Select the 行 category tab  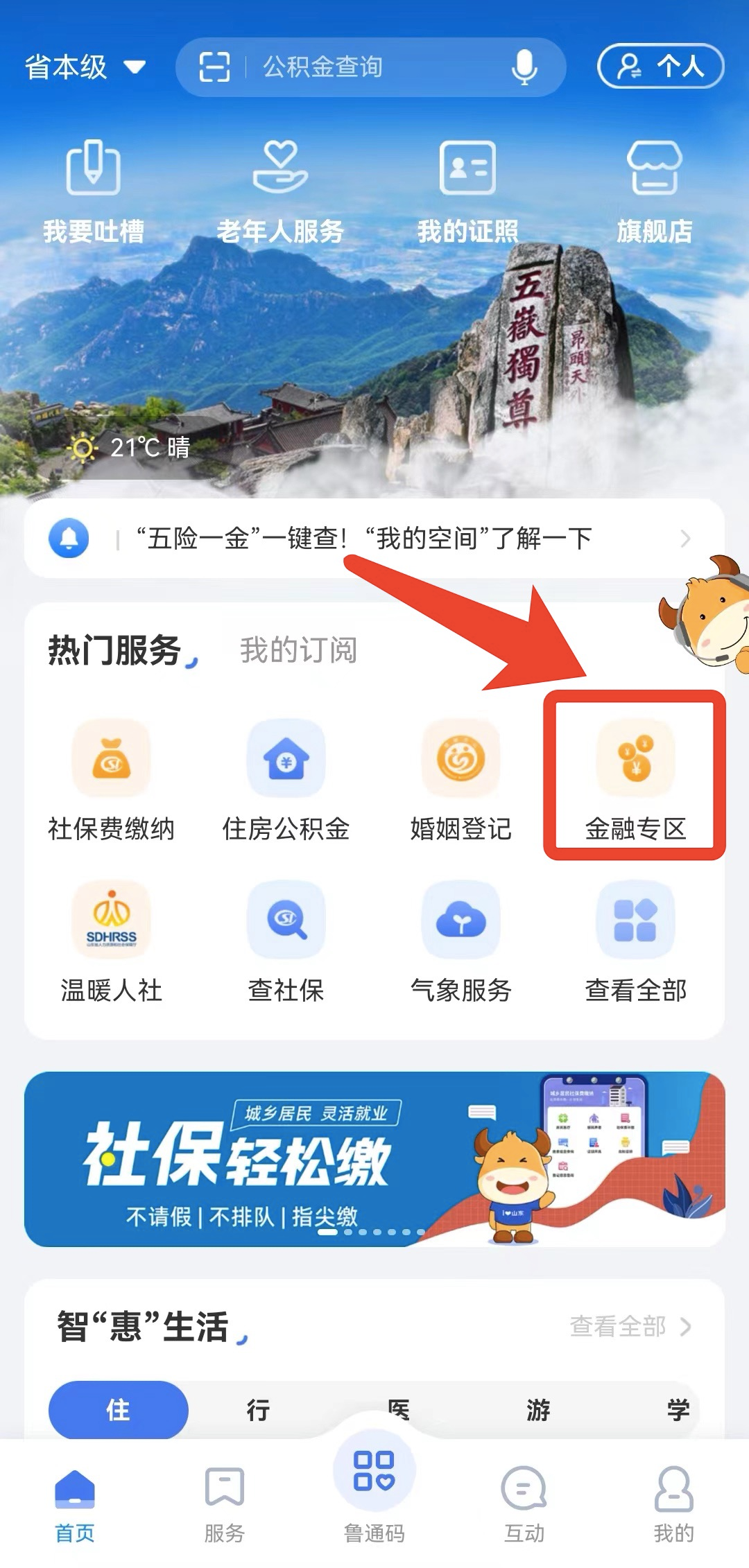pos(258,1410)
